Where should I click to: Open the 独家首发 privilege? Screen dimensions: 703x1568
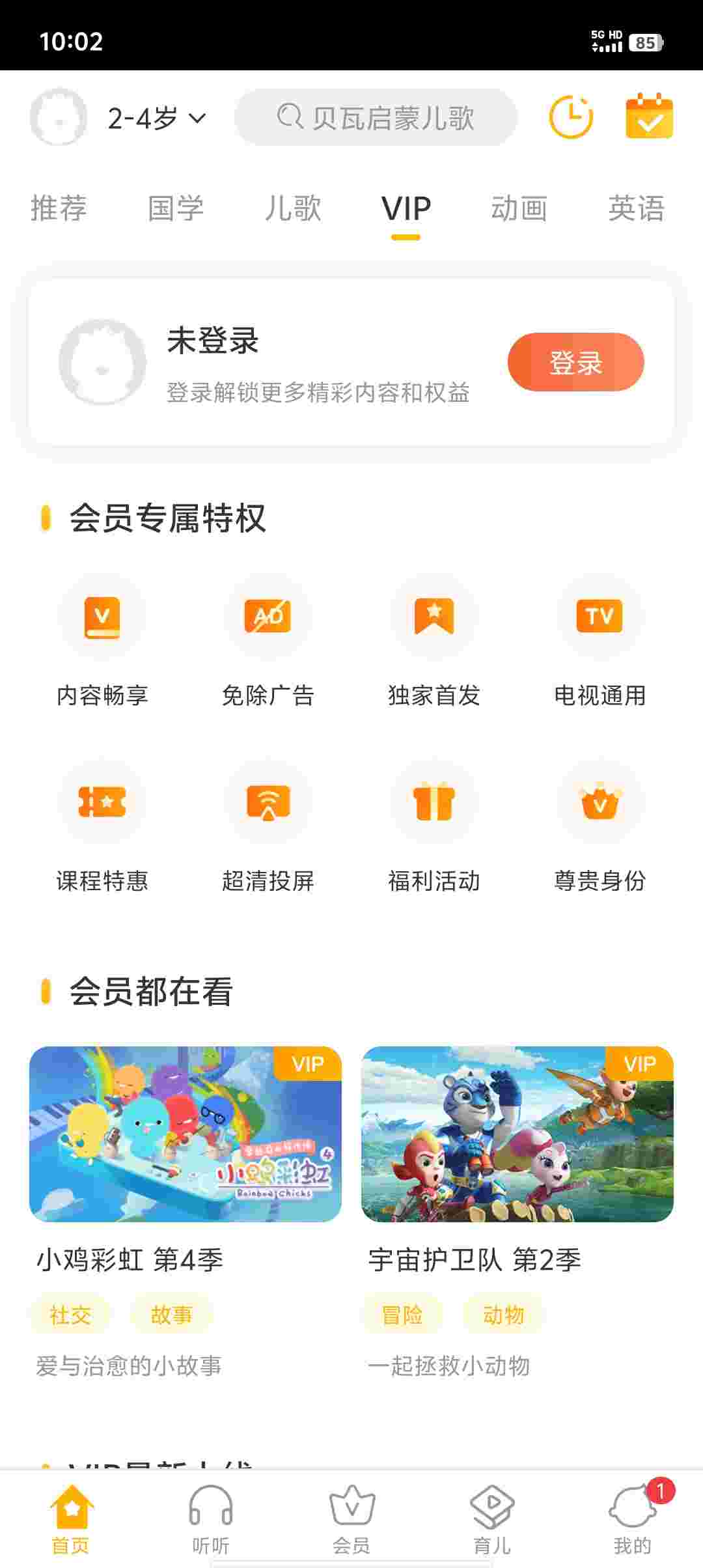(434, 641)
